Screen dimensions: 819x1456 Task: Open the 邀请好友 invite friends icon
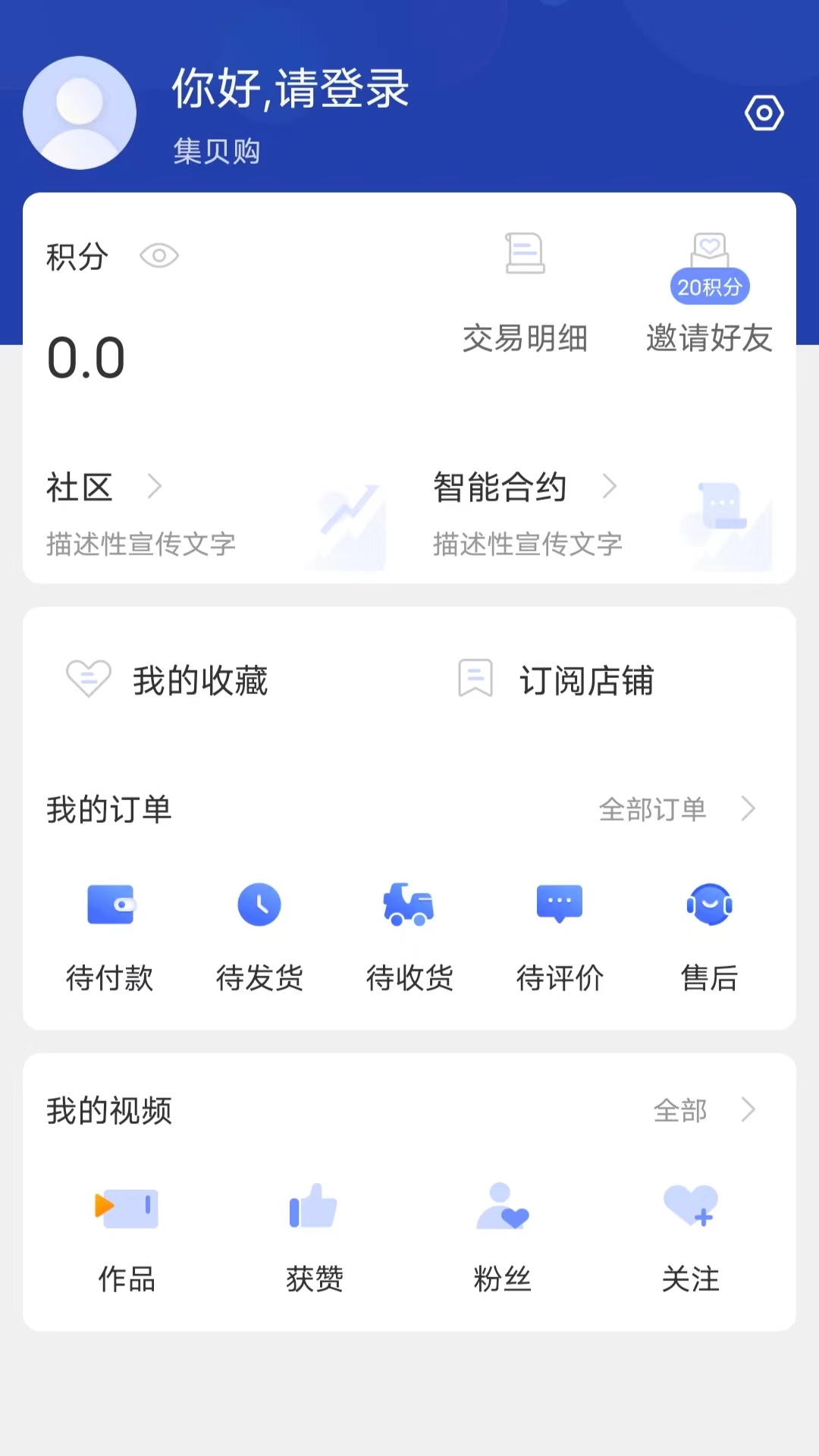[x=710, y=250]
